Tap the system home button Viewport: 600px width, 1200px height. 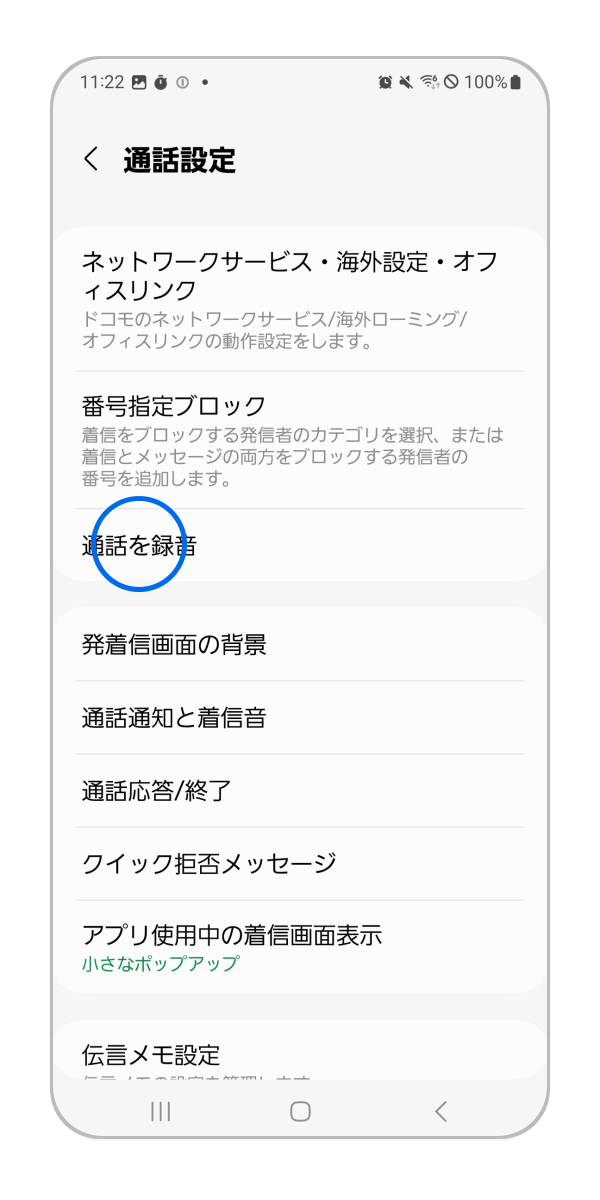[x=300, y=1111]
